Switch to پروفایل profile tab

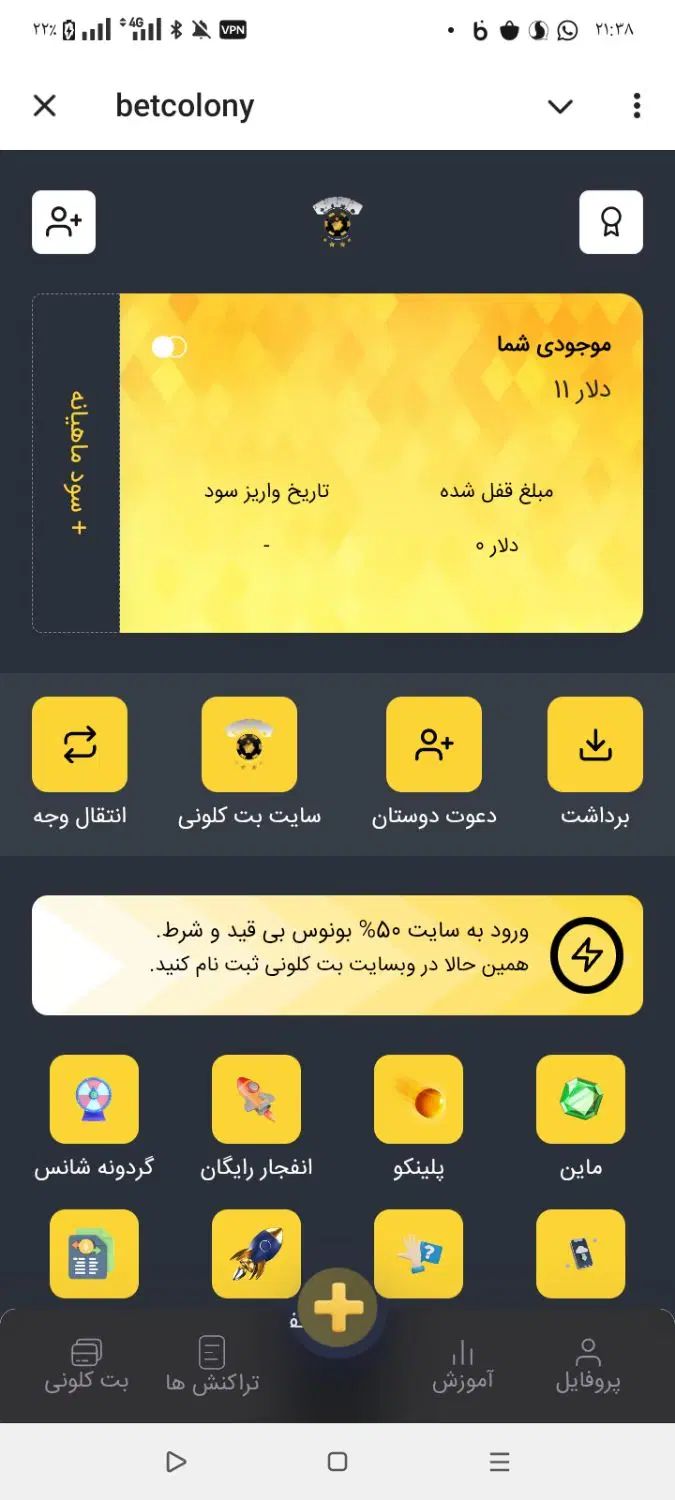(x=588, y=1366)
